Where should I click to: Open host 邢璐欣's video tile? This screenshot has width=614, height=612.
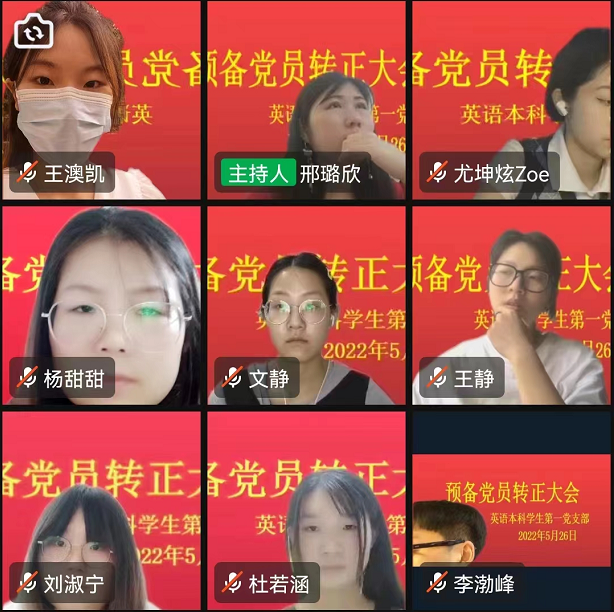(x=306, y=100)
